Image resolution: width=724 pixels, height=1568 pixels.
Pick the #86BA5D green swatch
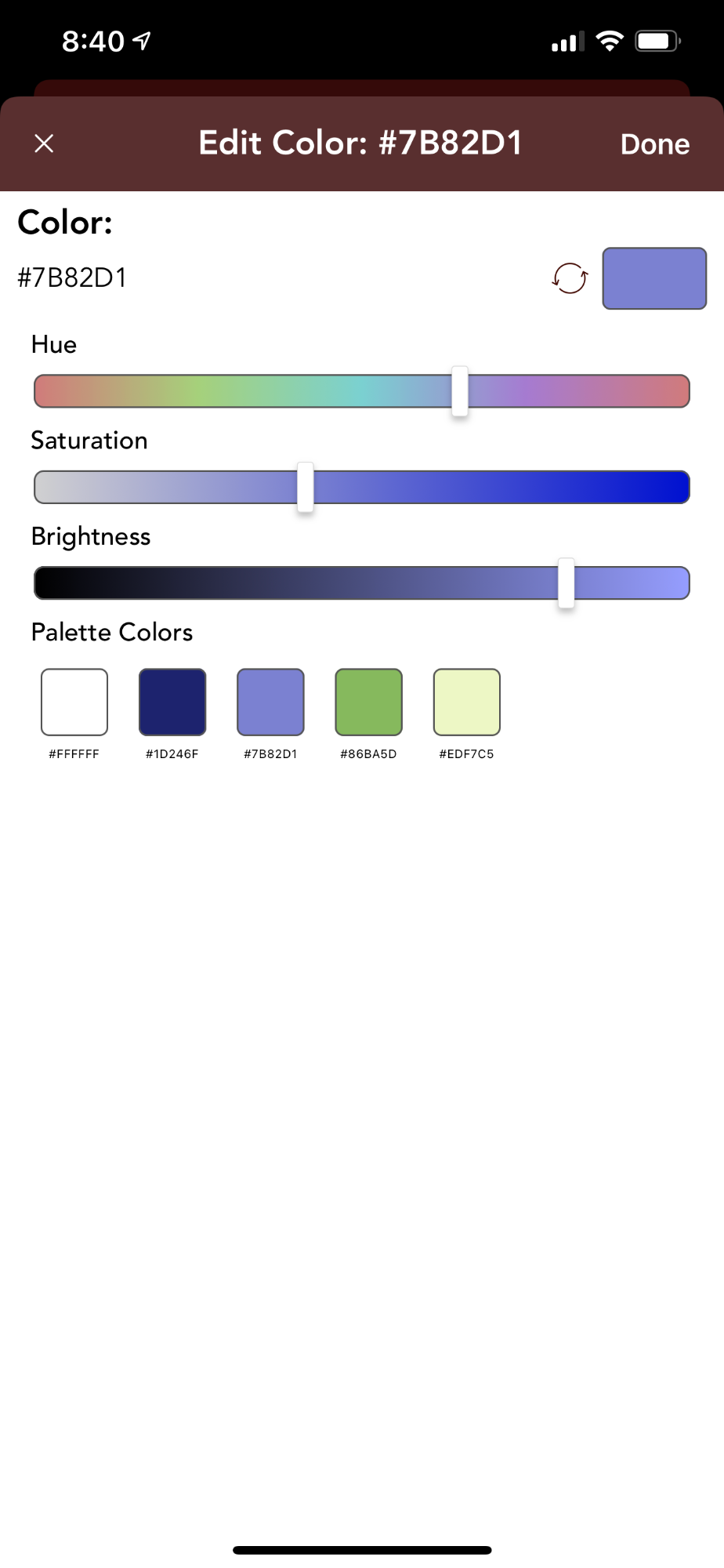(368, 702)
